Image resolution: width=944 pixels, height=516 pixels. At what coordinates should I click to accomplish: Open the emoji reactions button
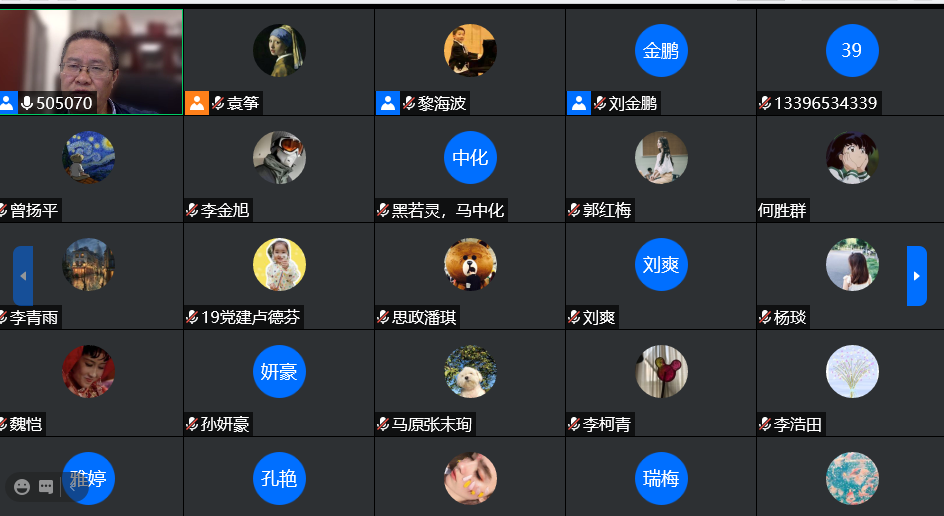(x=22, y=487)
